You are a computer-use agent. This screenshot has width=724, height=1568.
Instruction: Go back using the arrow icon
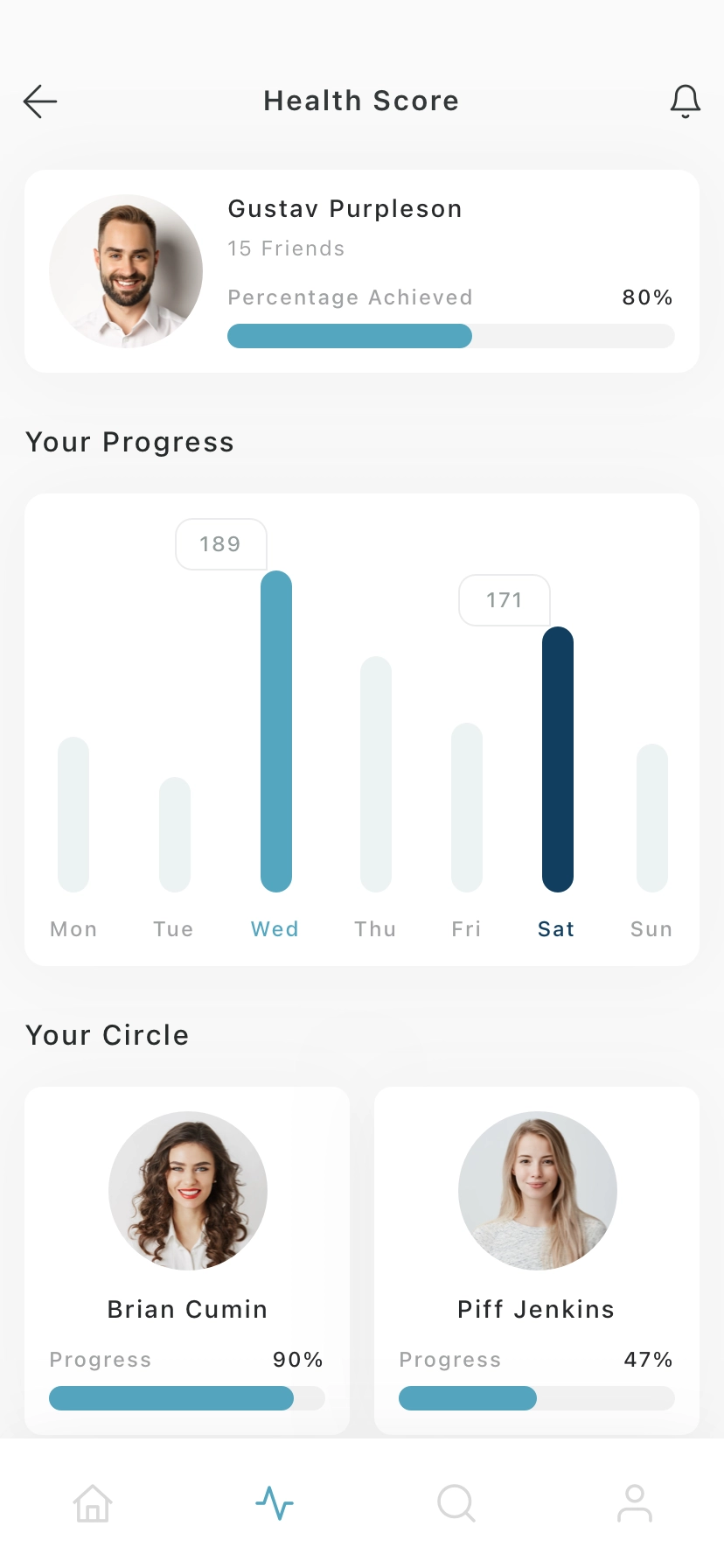(40, 101)
